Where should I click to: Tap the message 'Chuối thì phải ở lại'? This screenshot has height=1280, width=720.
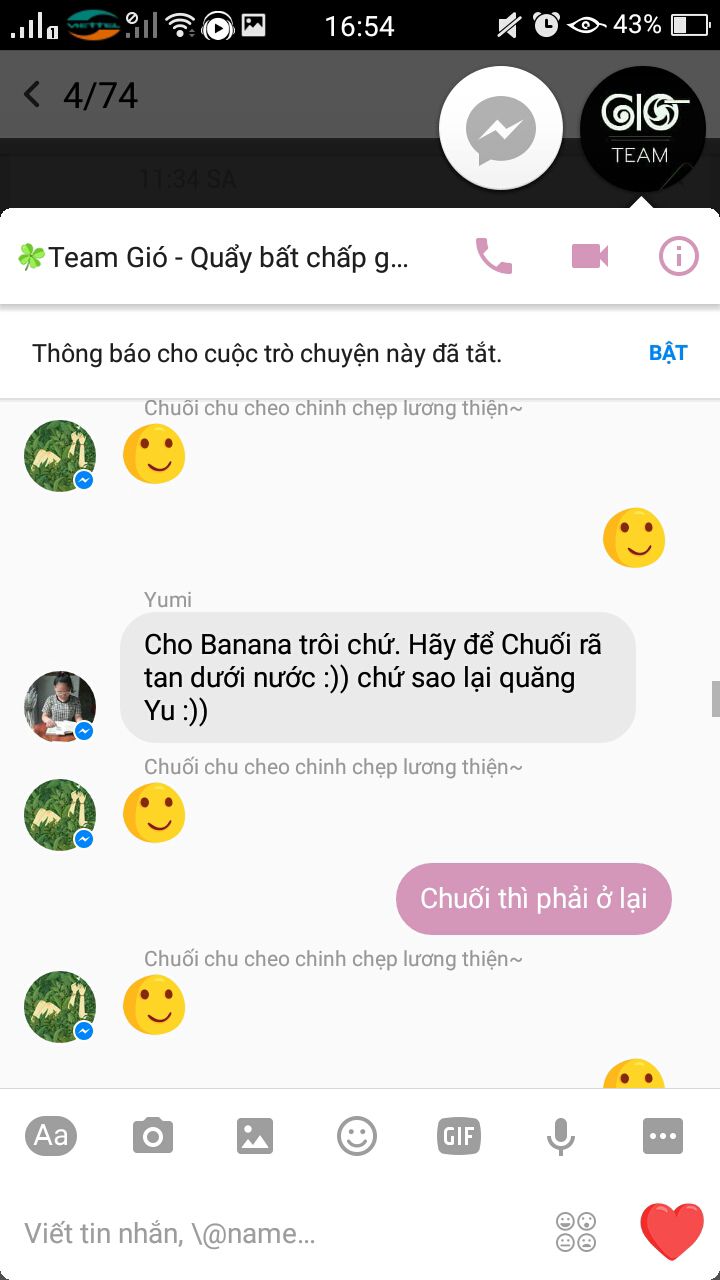point(534,899)
